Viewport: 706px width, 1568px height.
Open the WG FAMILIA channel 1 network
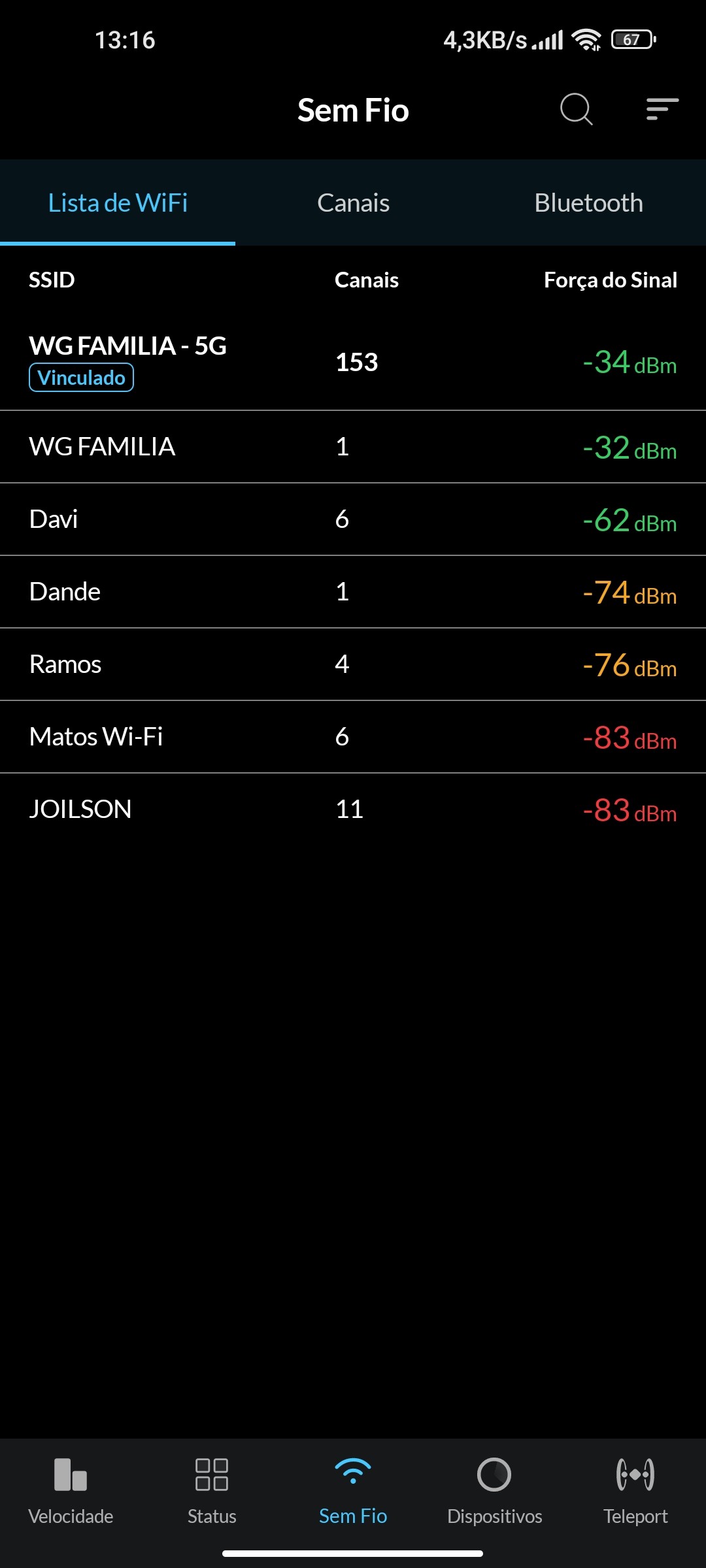353,447
